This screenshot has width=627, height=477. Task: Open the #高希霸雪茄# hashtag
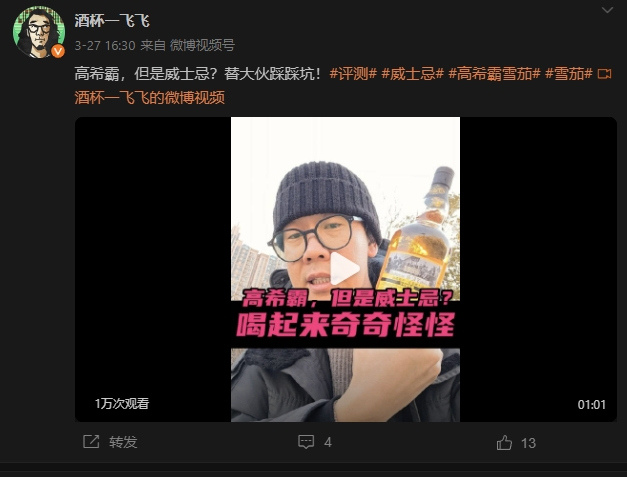click(494, 74)
